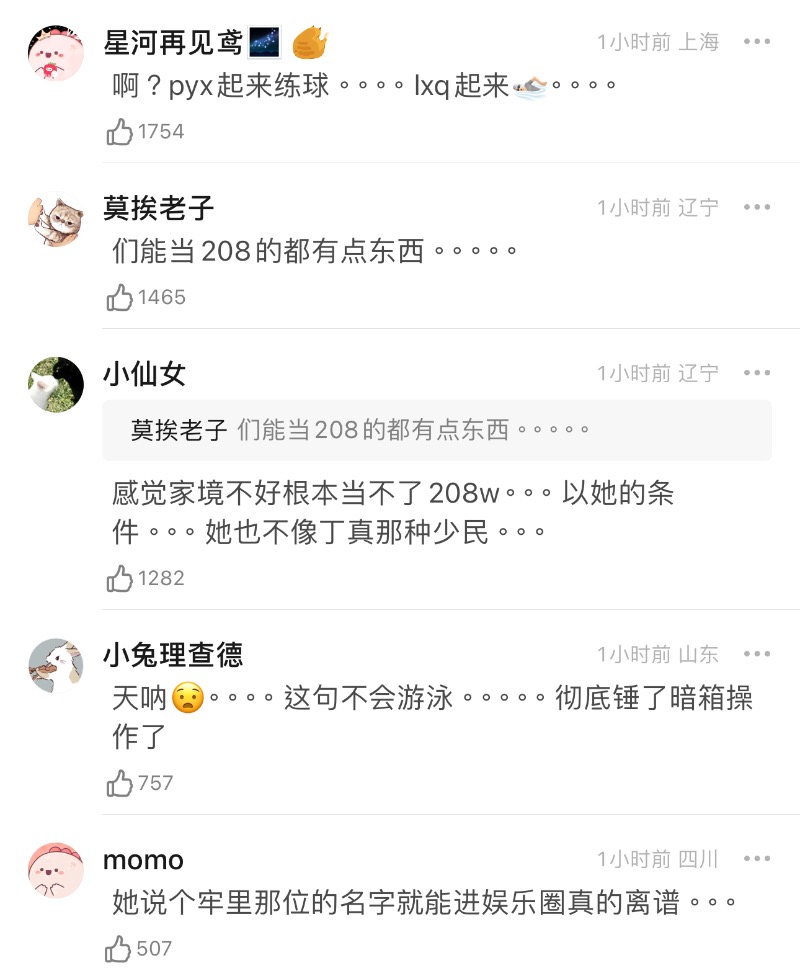Open 小仙女's profile avatar

(x=56, y=384)
